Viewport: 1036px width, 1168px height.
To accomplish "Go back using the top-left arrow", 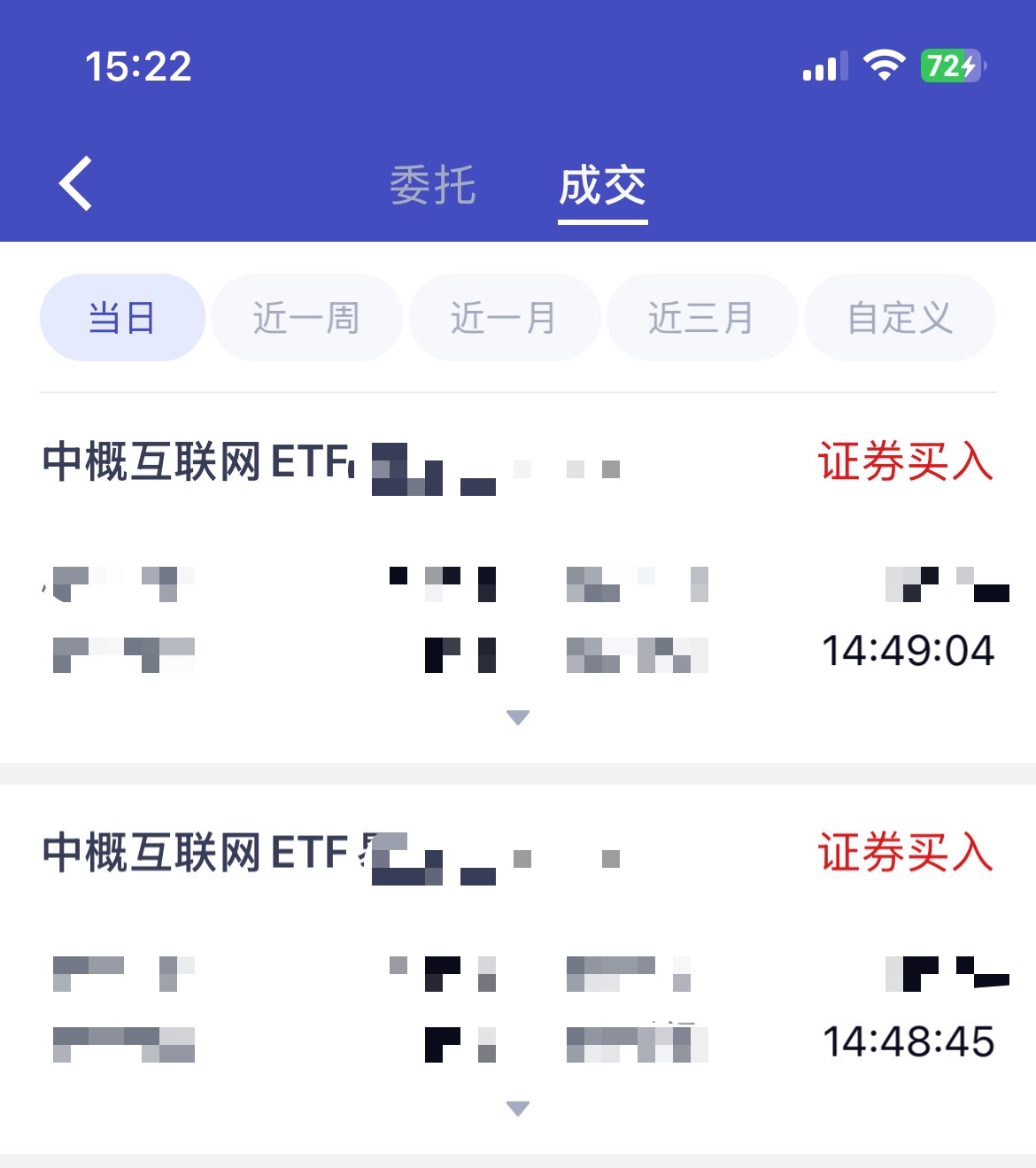I will tap(76, 184).
